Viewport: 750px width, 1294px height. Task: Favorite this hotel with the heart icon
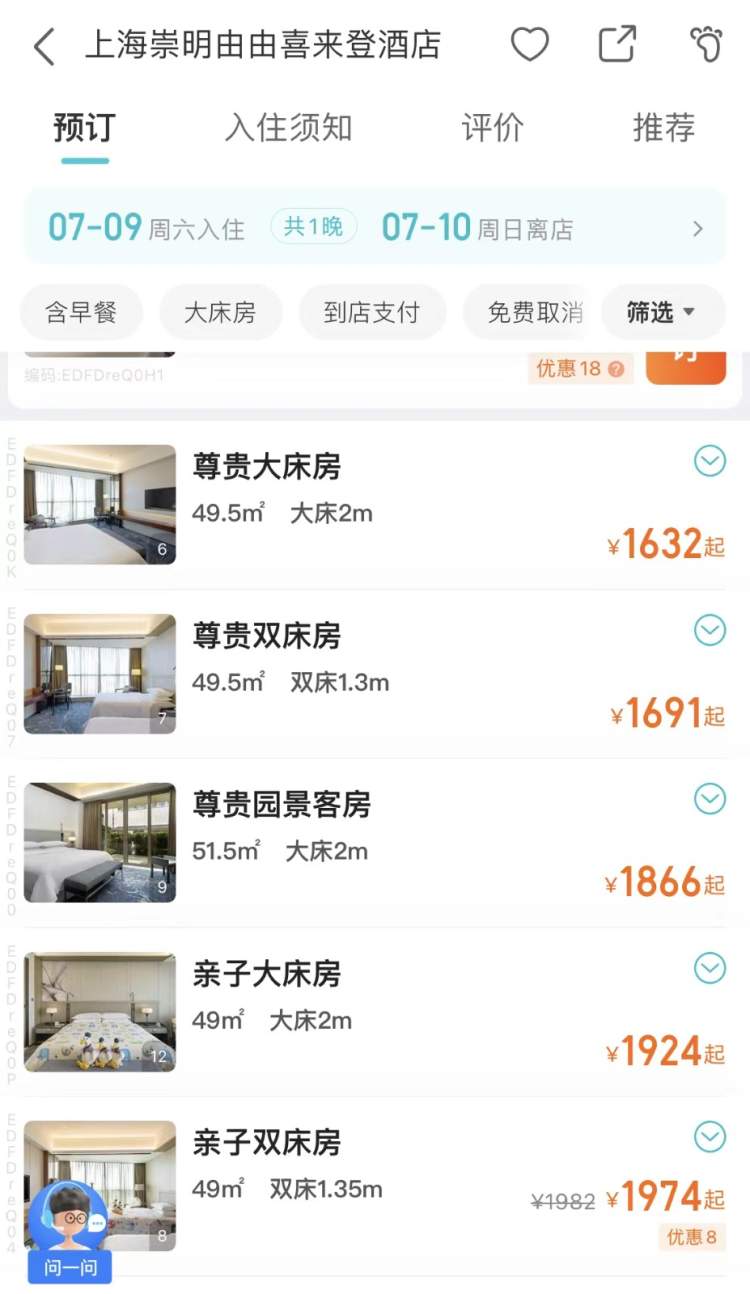pos(529,45)
